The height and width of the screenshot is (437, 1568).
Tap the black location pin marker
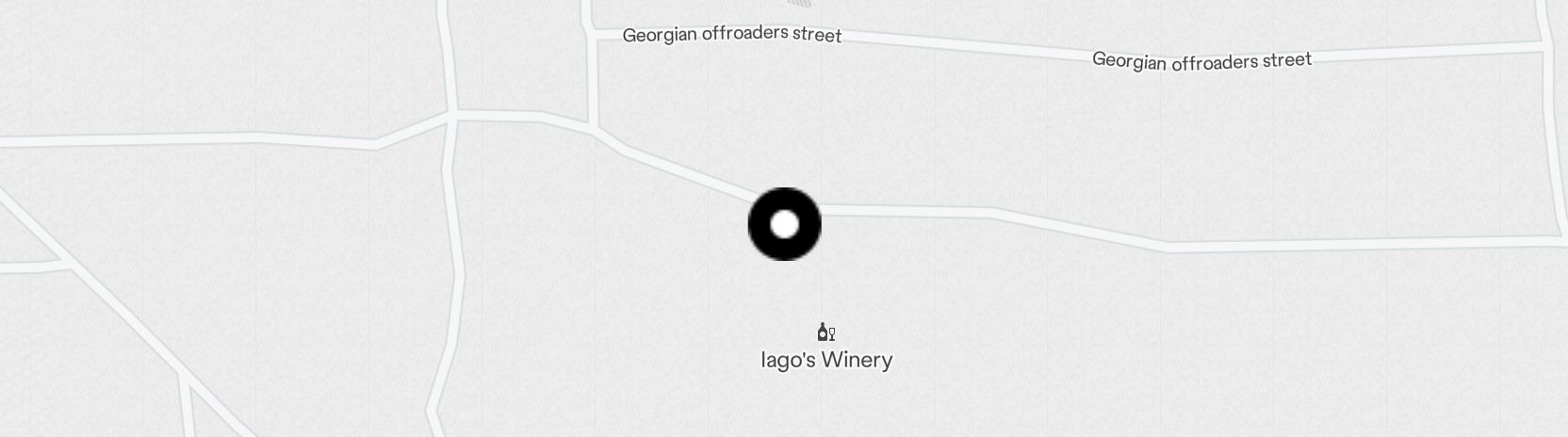pyautogui.click(x=784, y=224)
